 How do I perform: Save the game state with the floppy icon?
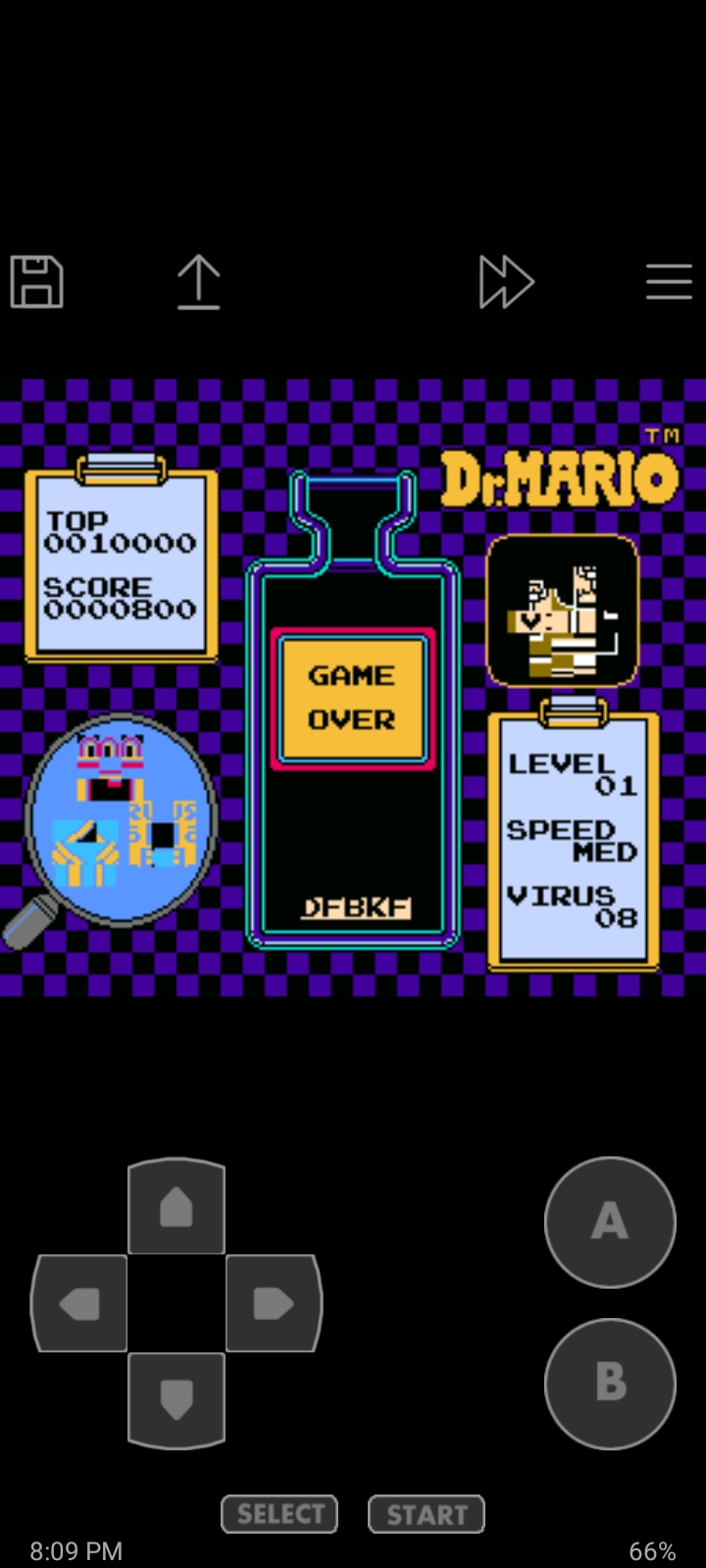[37, 282]
